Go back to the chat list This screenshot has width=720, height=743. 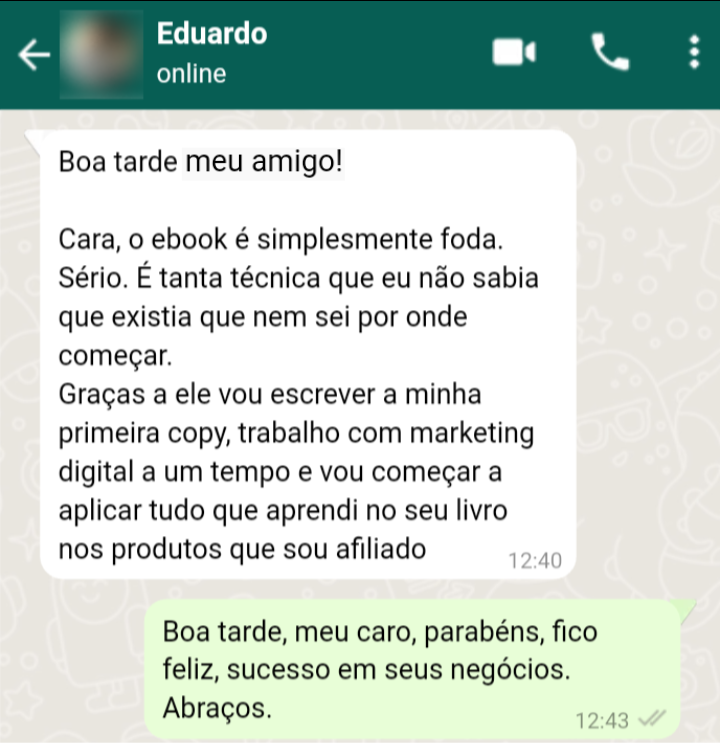pyautogui.click(x=35, y=54)
